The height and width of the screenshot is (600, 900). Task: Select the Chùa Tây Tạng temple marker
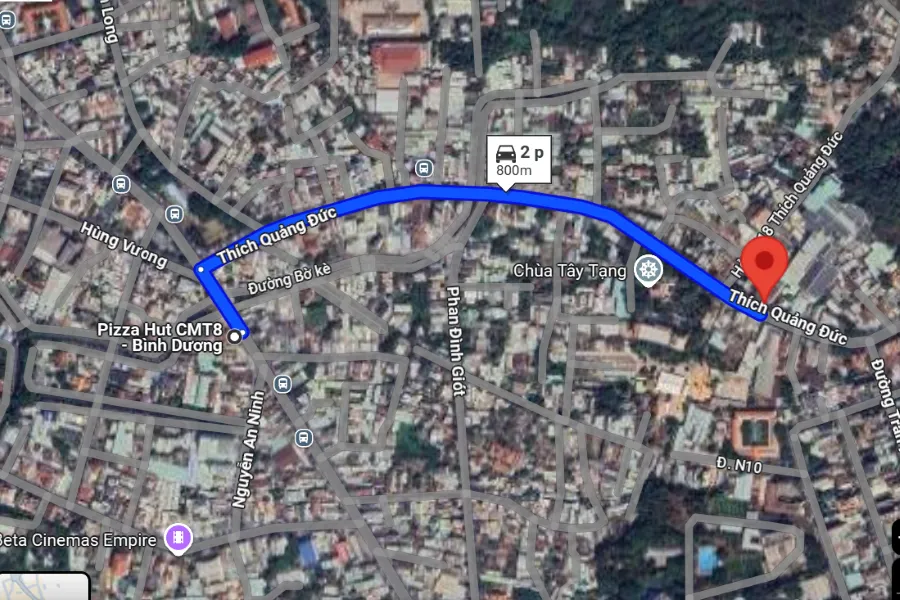pyautogui.click(x=649, y=270)
